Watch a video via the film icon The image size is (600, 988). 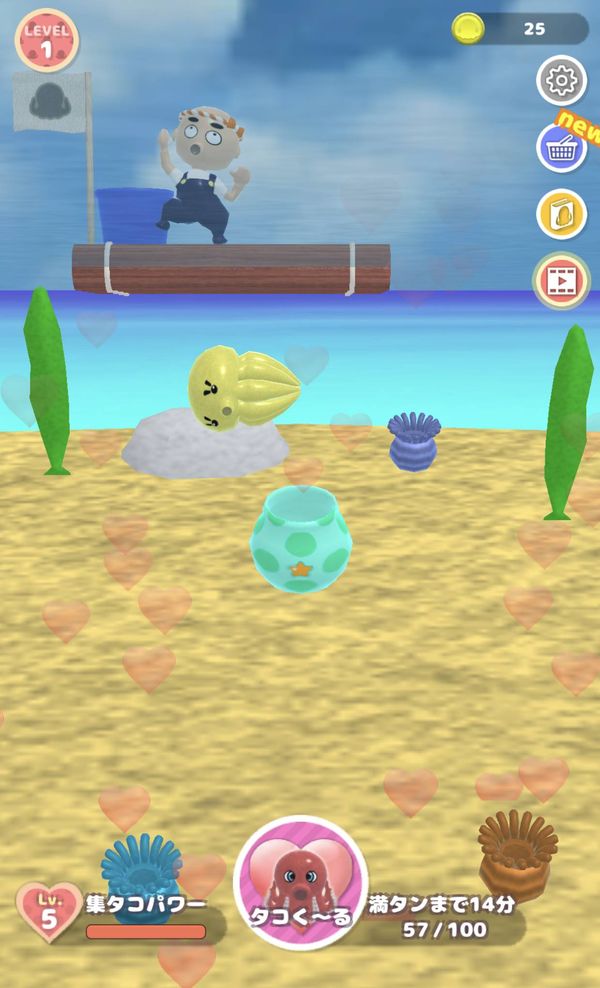pyautogui.click(x=561, y=281)
